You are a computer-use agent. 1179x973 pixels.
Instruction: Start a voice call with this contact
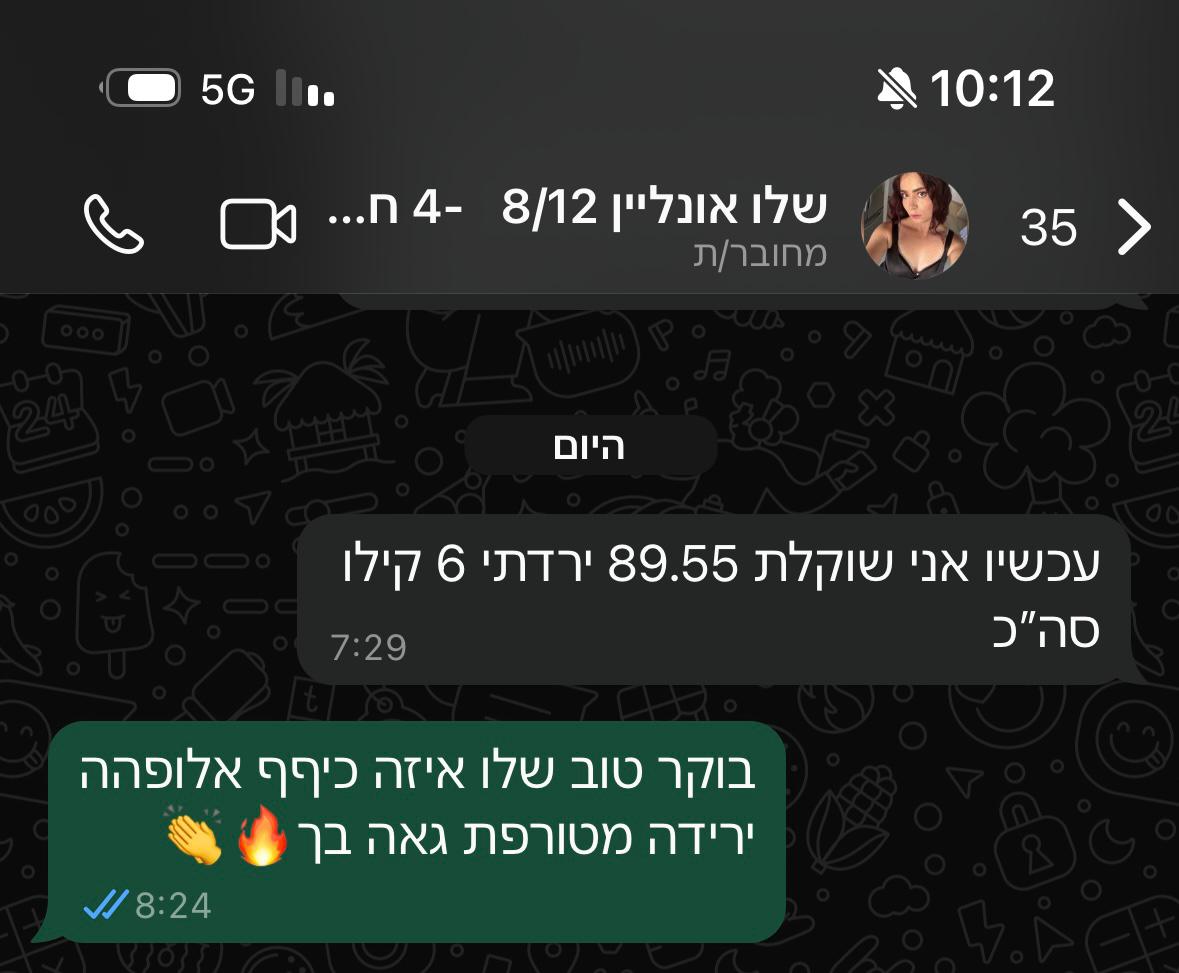pyautogui.click(x=114, y=223)
